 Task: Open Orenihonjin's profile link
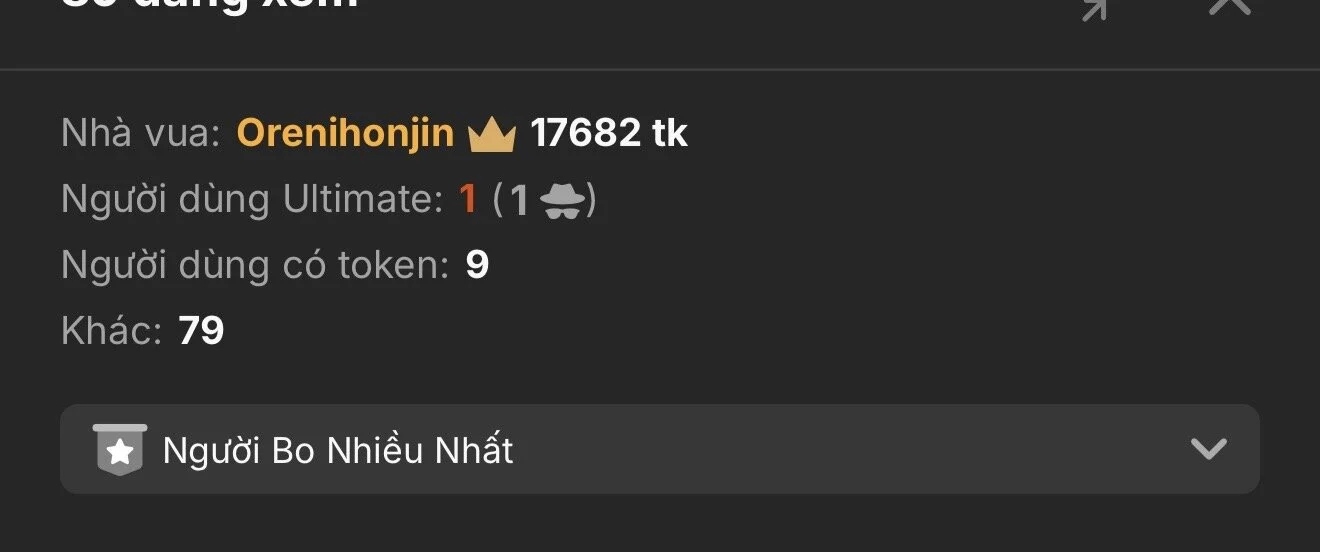tap(345, 133)
